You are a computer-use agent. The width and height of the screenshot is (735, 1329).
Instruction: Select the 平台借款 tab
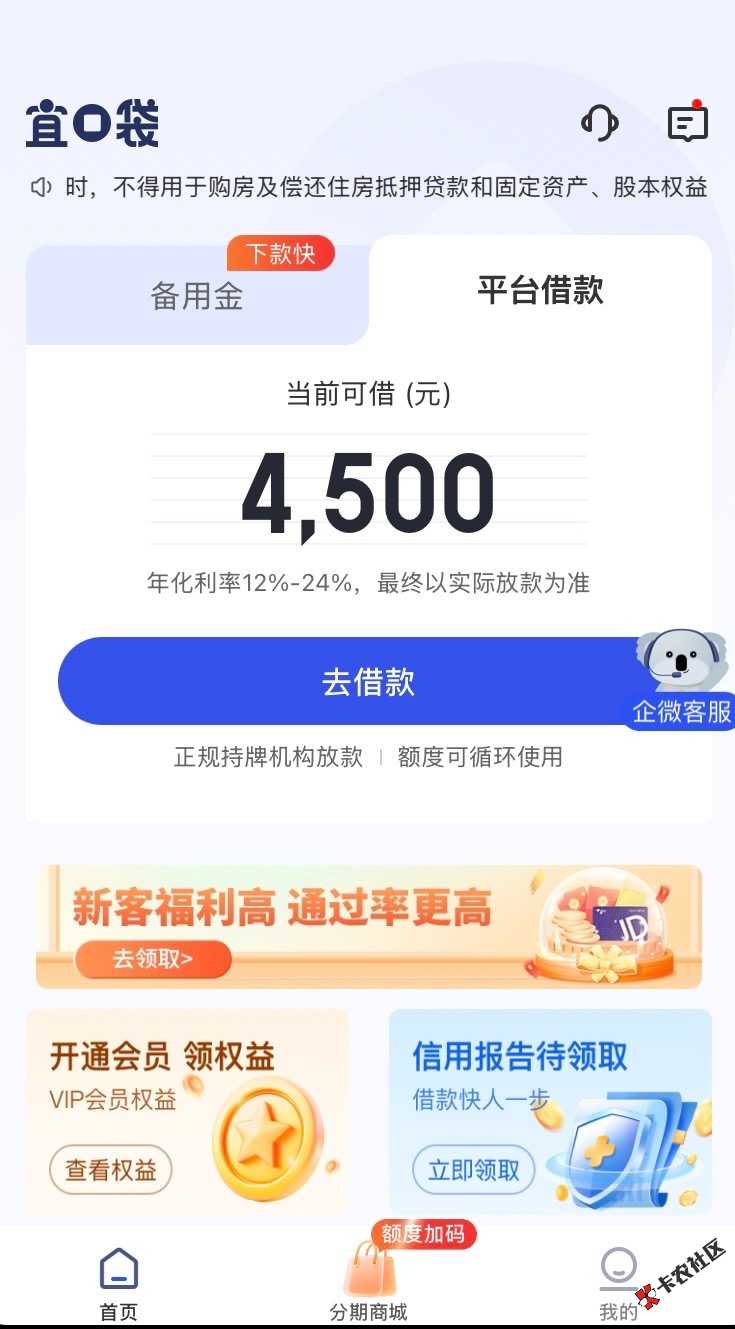pos(540,291)
